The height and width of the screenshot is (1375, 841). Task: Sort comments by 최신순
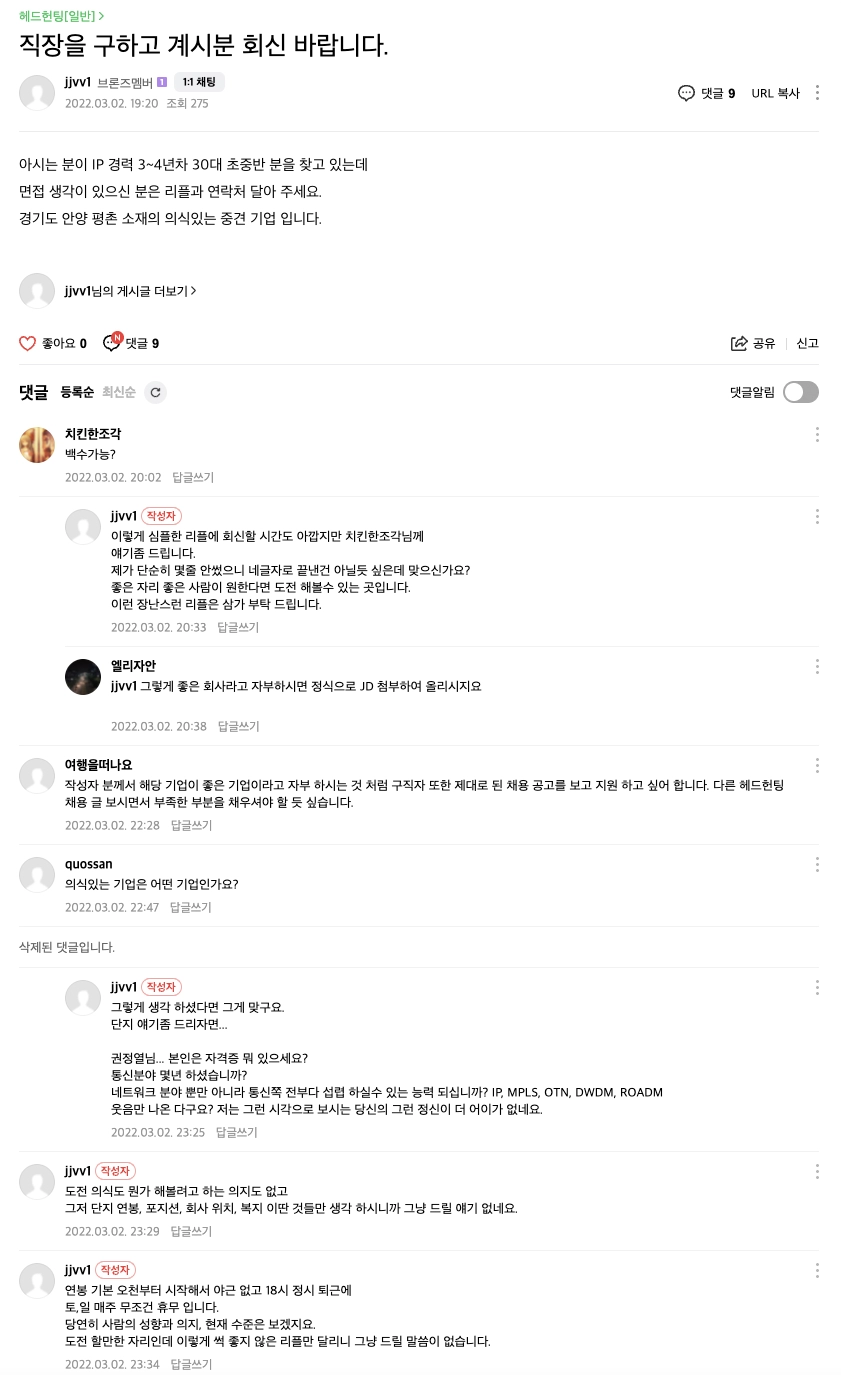pyautogui.click(x=117, y=392)
